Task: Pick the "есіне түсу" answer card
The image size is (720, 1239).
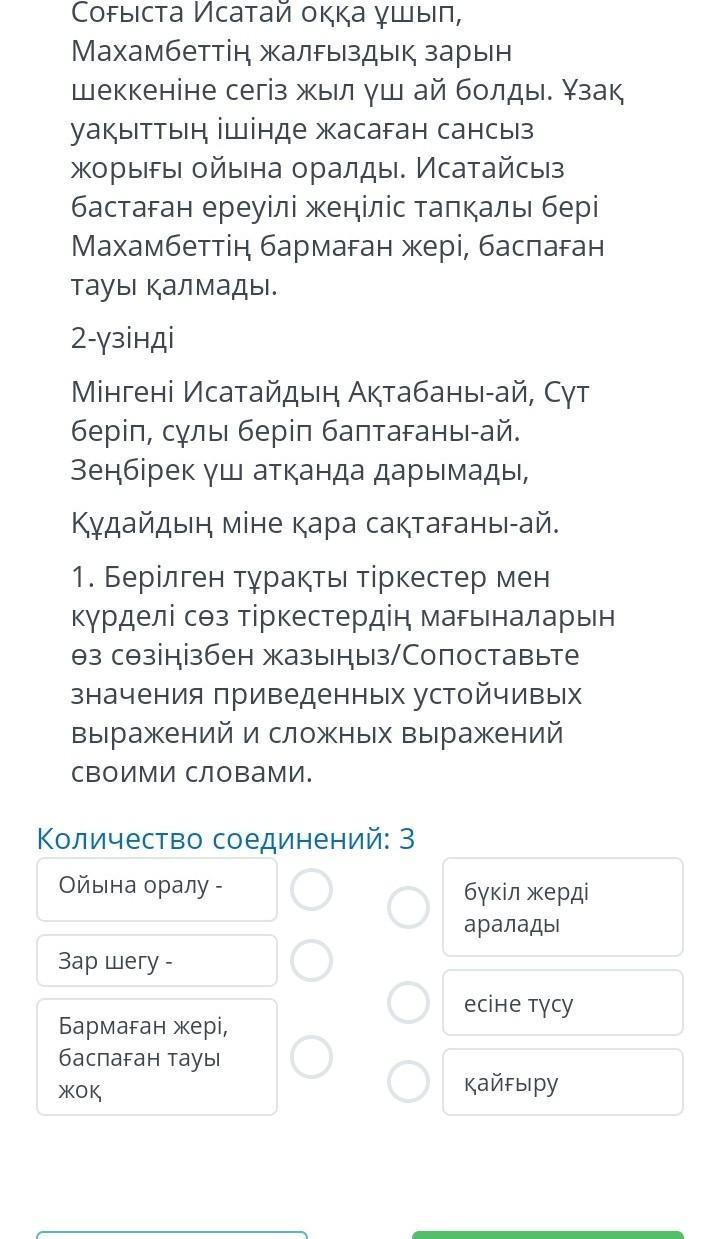Action: (562, 1002)
